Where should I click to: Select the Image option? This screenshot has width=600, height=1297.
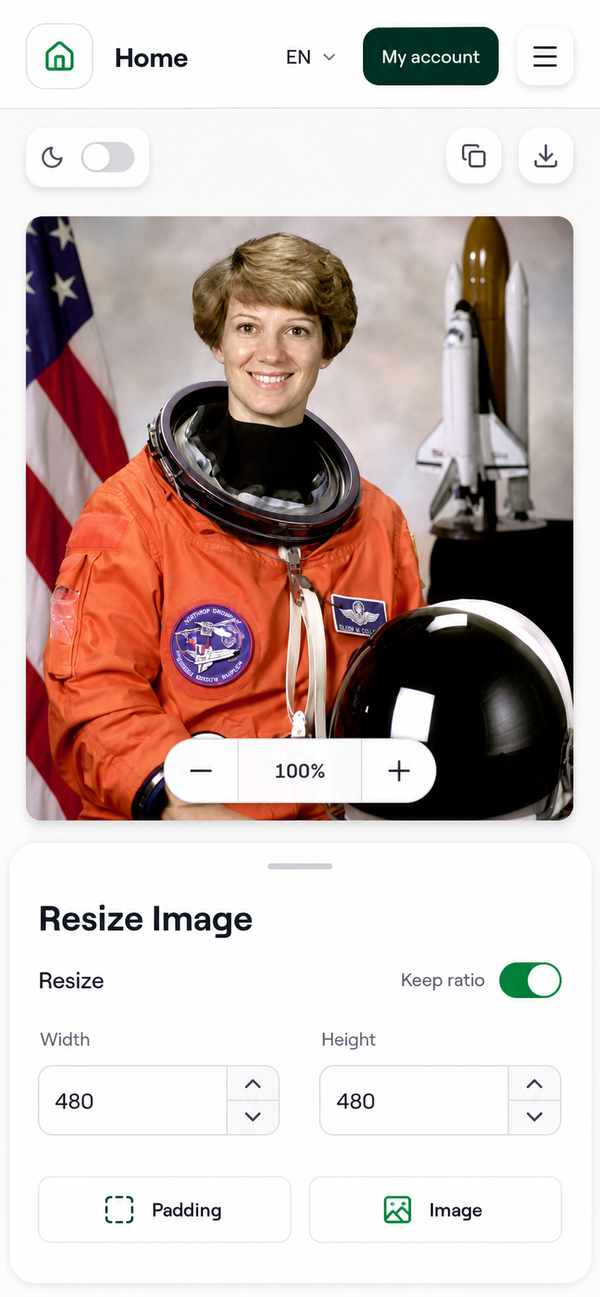pos(435,1210)
